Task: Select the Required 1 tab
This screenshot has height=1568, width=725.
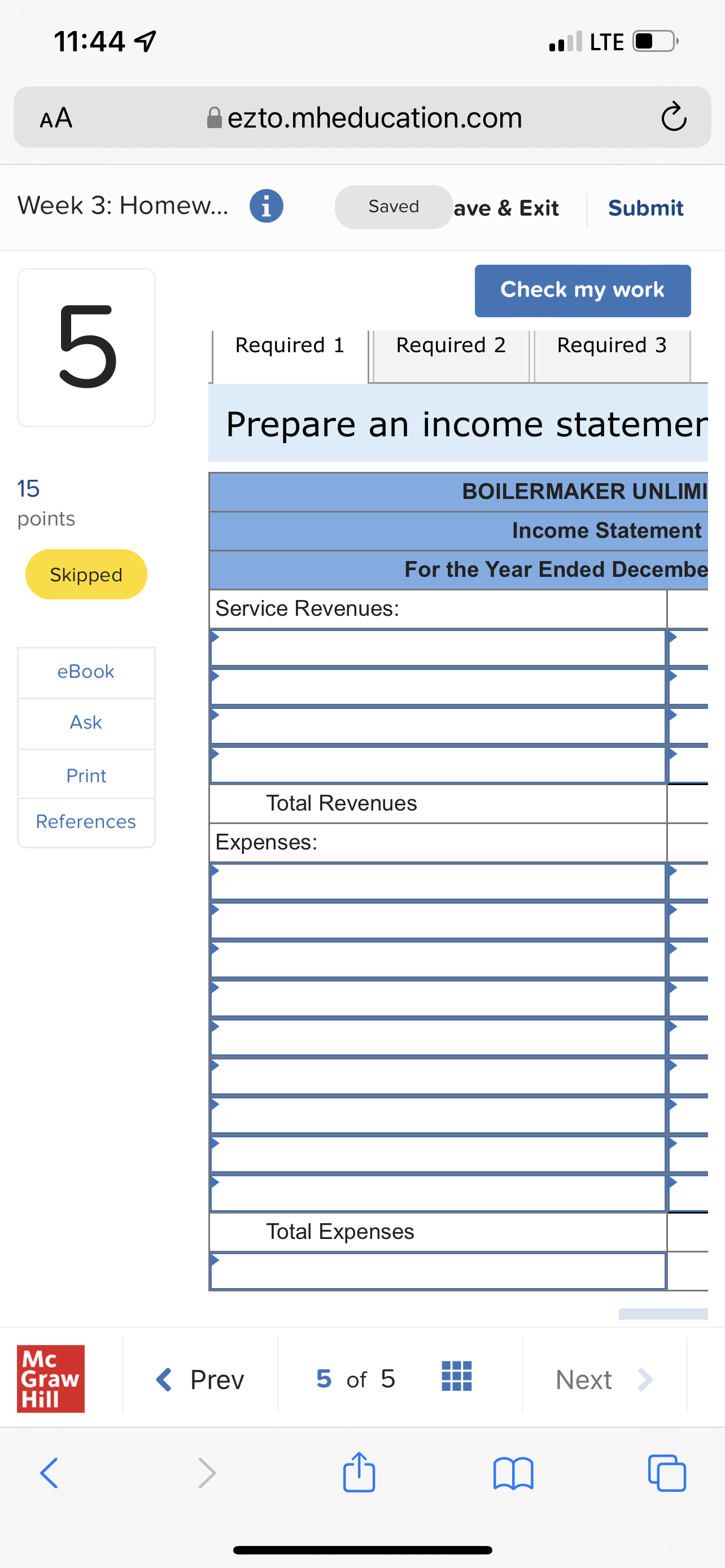Action: tap(290, 346)
